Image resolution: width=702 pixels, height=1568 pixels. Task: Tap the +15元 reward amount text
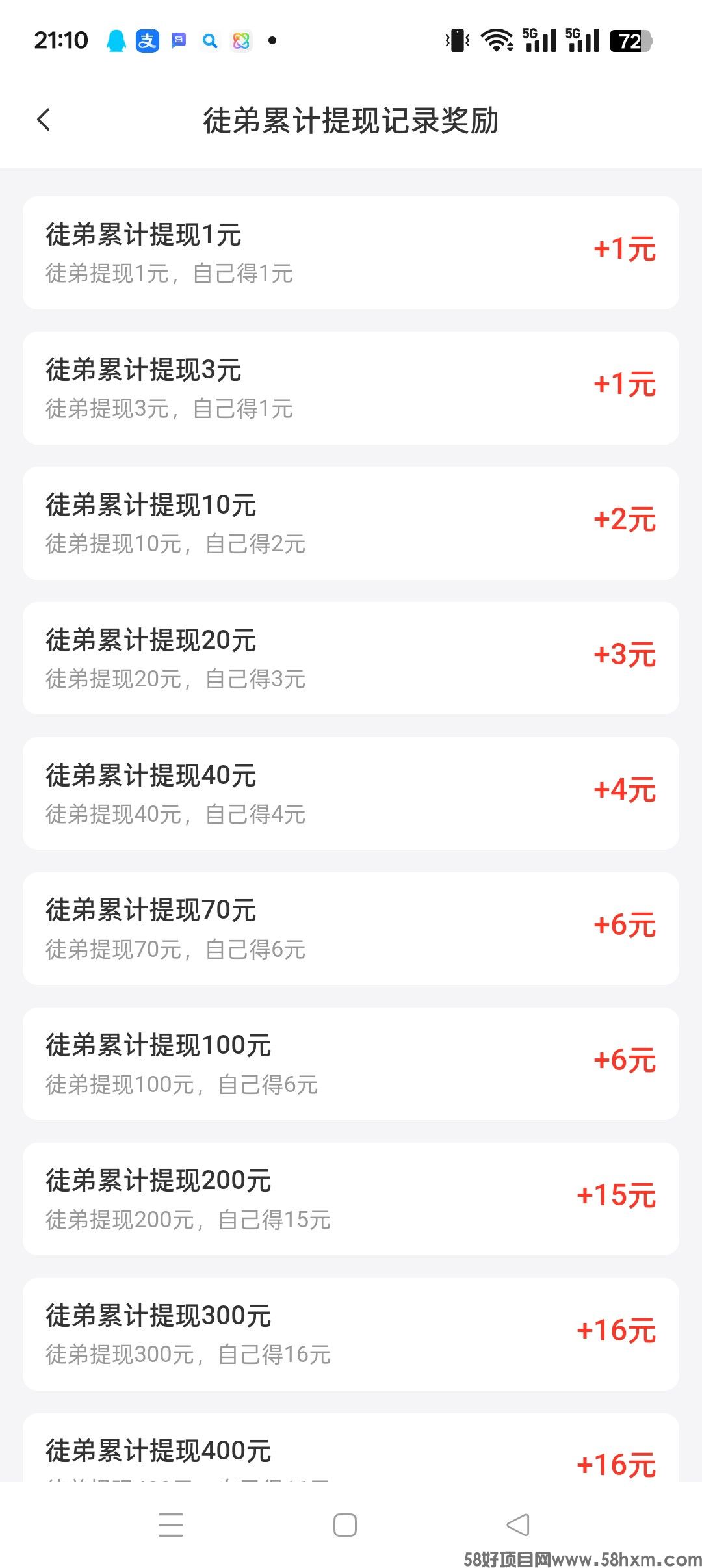pos(616,1196)
